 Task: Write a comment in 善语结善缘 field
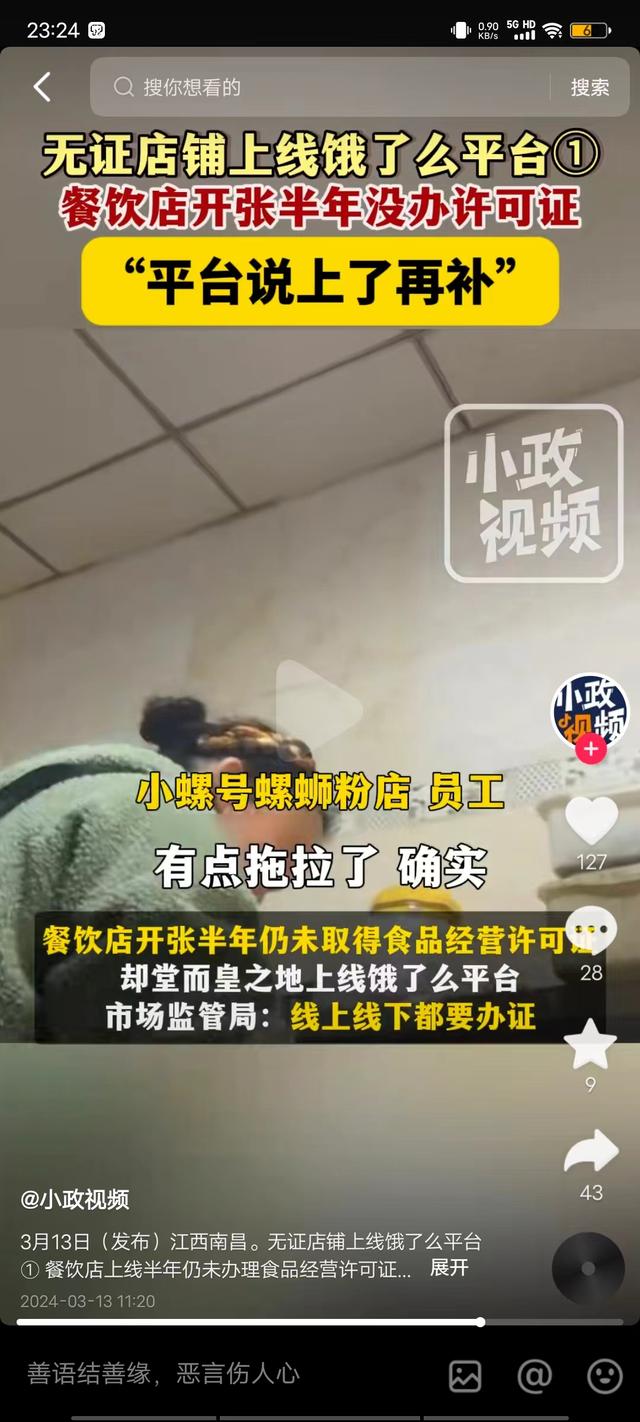pyautogui.click(x=200, y=1373)
